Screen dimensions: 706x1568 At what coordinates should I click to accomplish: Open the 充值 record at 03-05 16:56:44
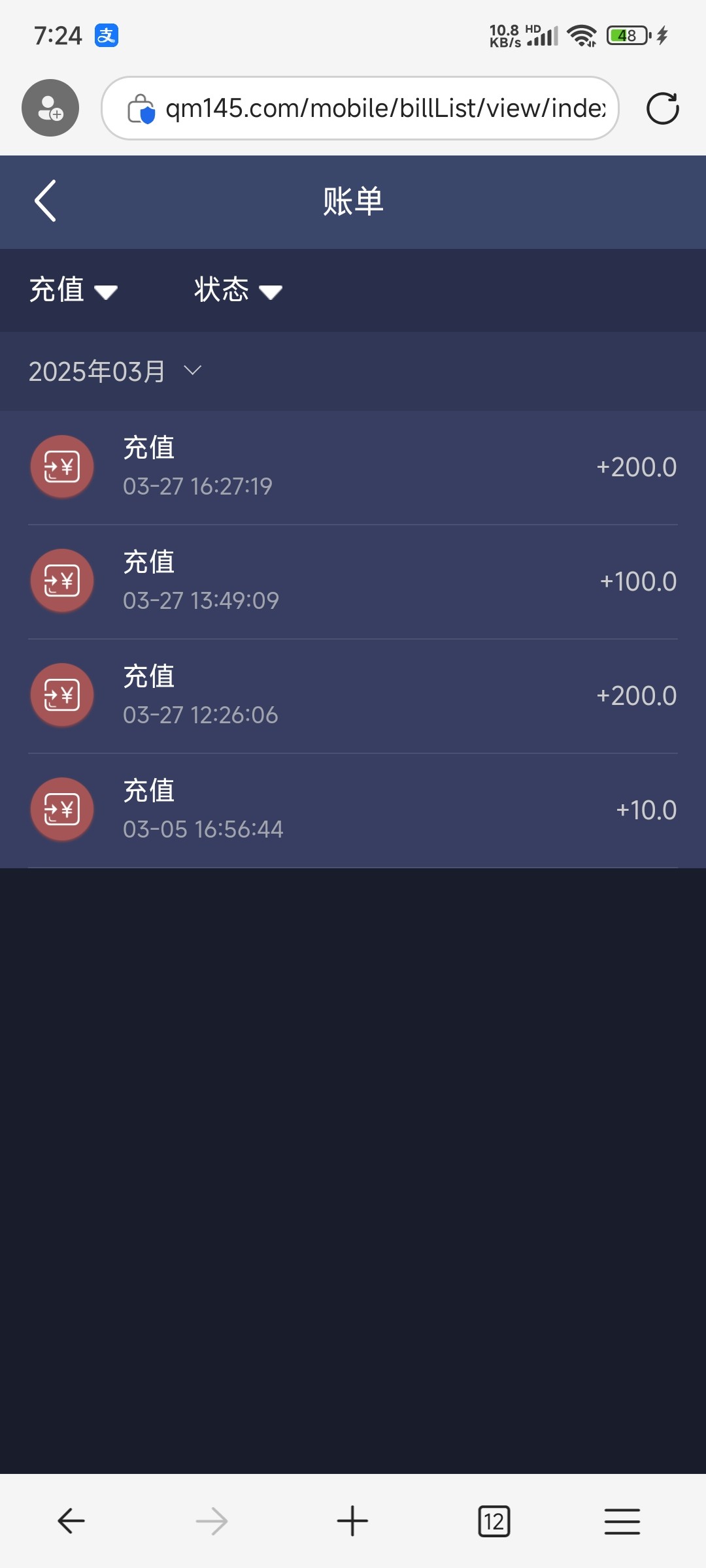coord(353,810)
